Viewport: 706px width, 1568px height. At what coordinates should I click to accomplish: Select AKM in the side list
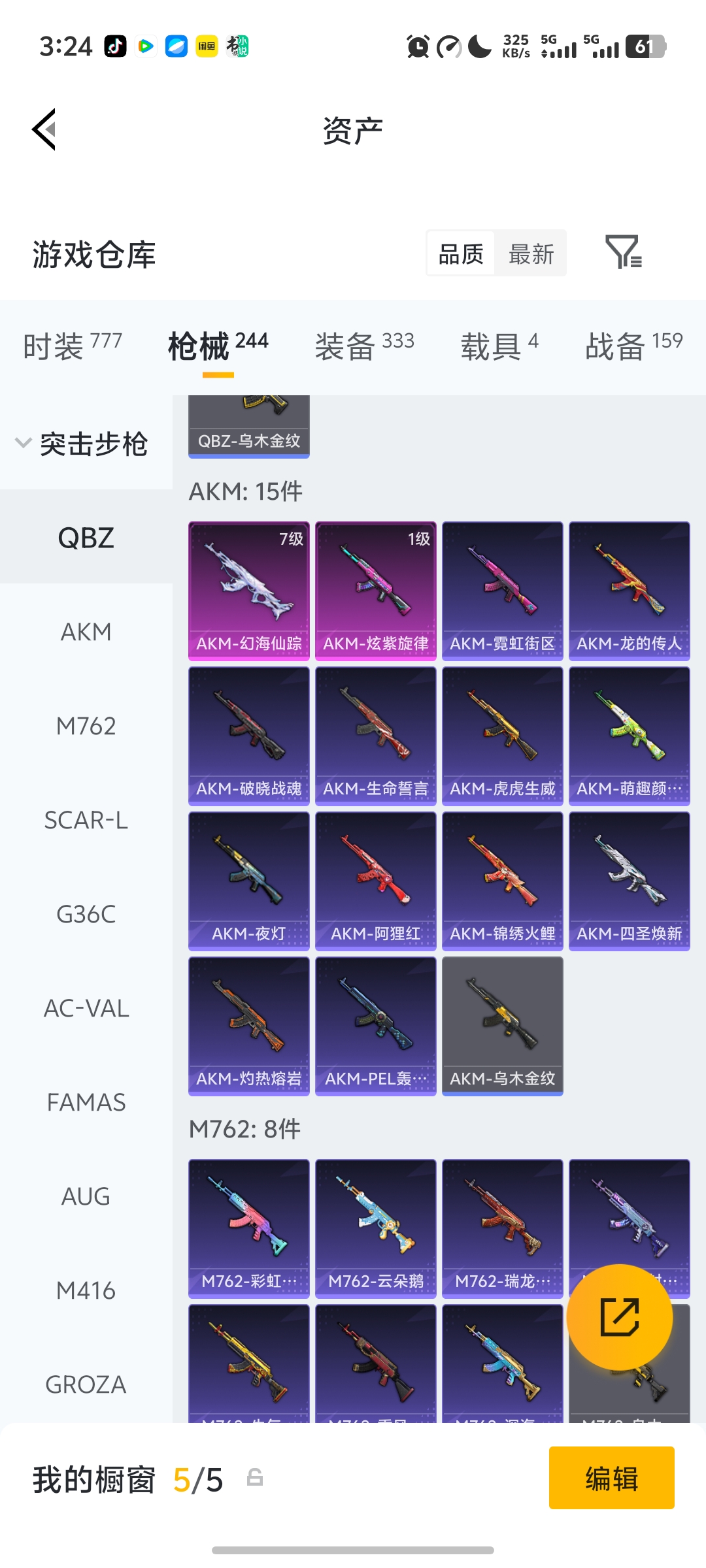click(86, 632)
